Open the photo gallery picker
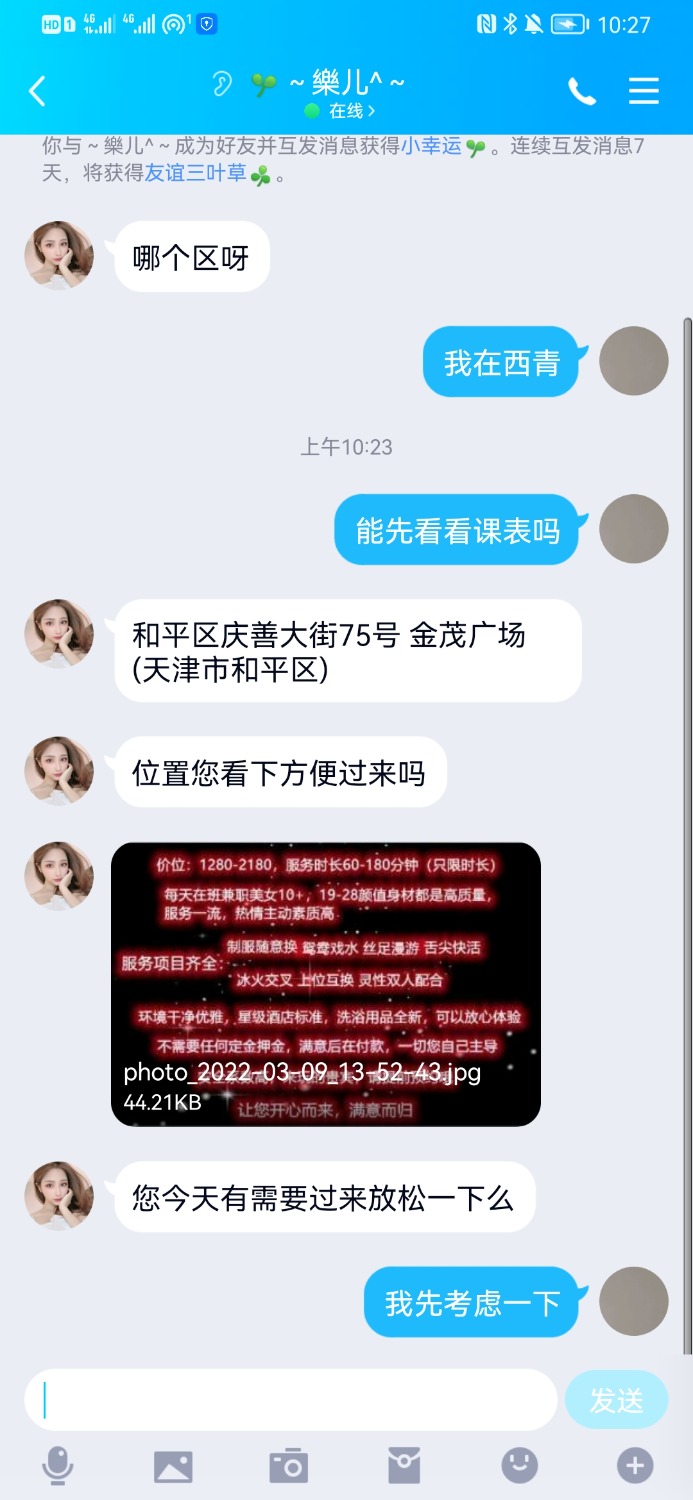This screenshot has height=1500, width=693. tap(173, 1466)
